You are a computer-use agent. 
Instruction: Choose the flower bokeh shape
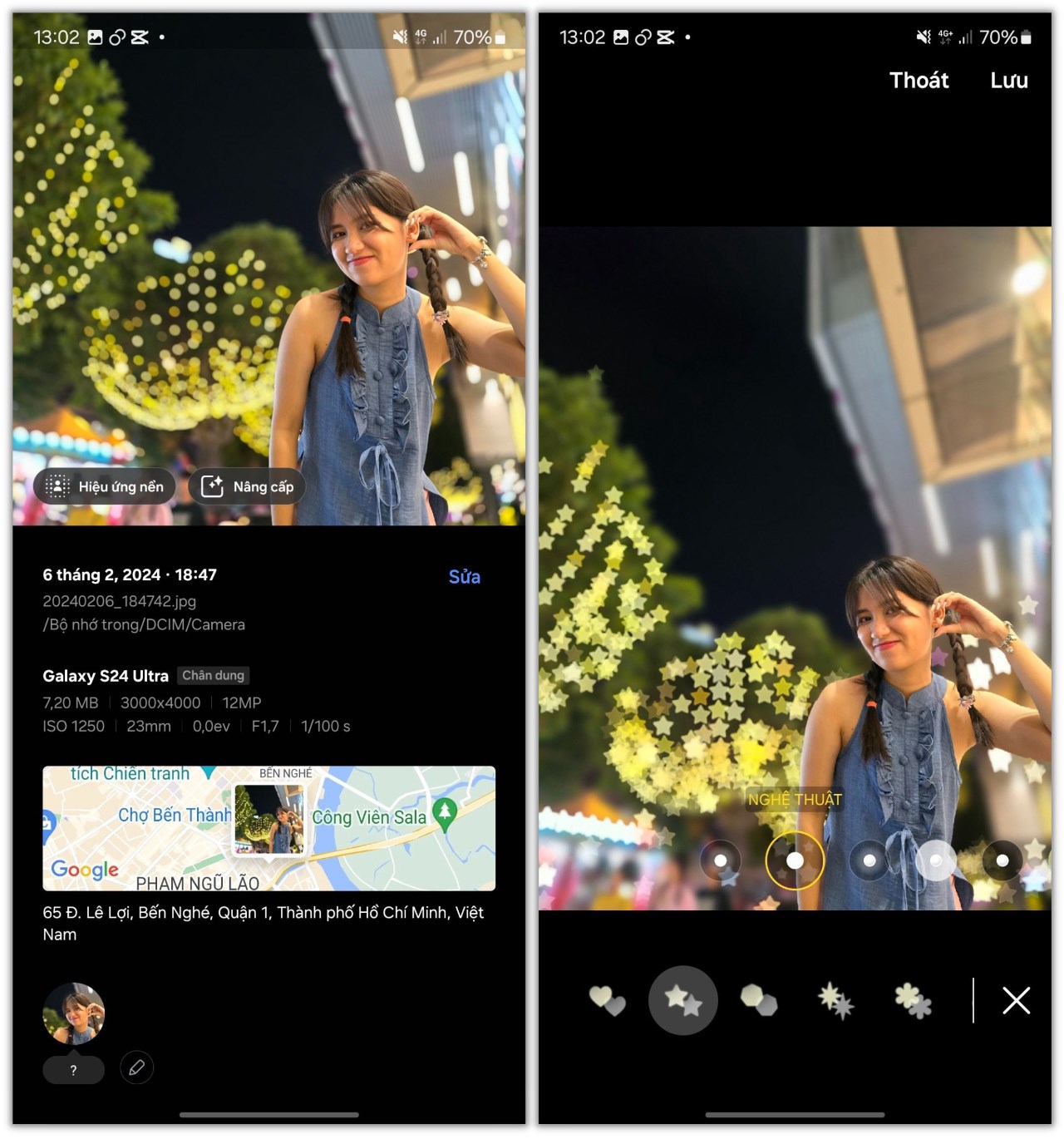(x=913, y=1000)
